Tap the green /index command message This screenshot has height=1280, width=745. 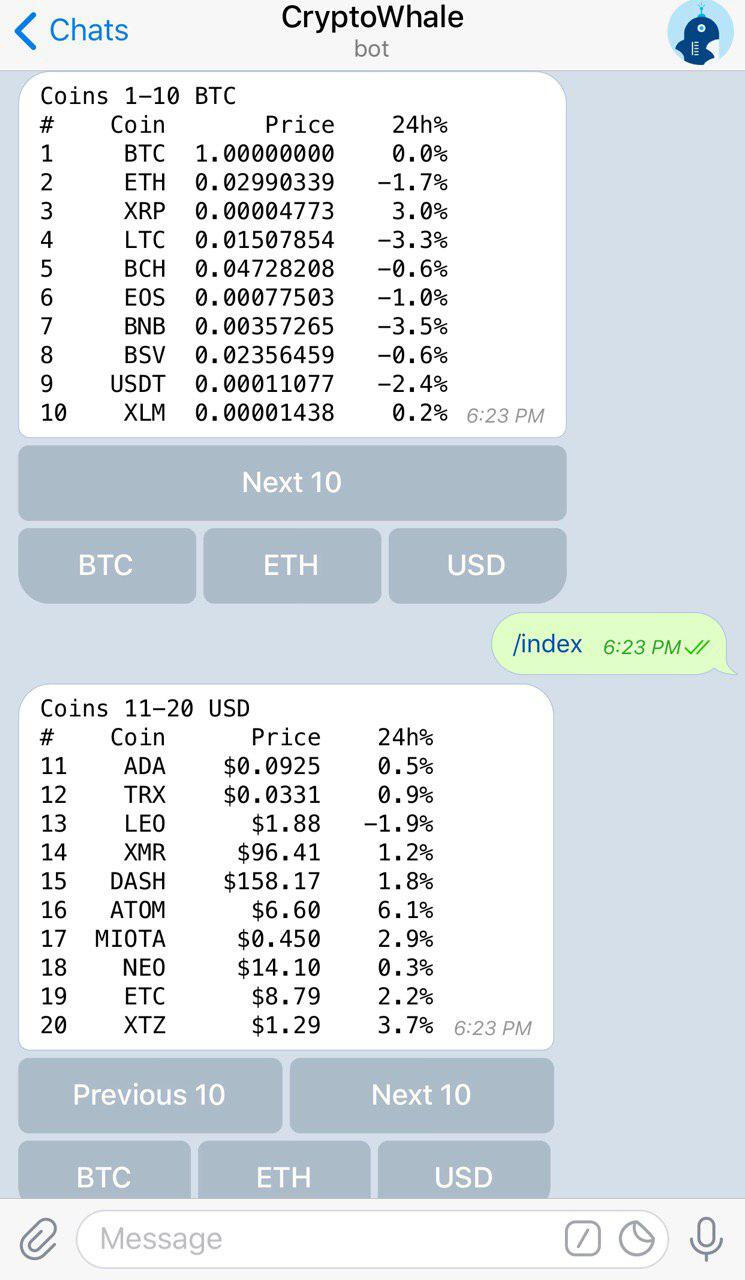click(545, 644)
